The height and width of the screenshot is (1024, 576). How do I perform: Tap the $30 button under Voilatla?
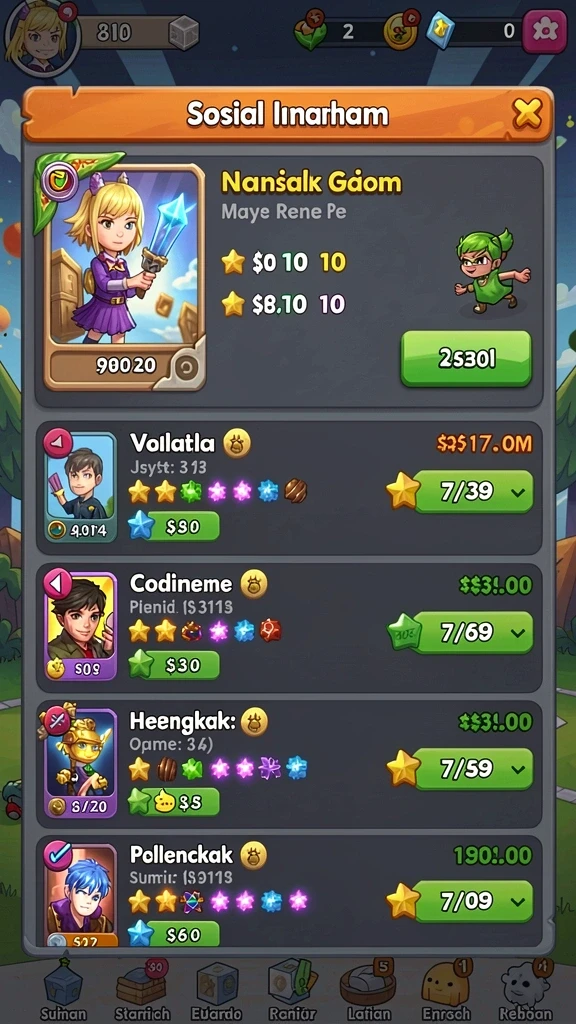pyautogui.click(x=175, y=526)
